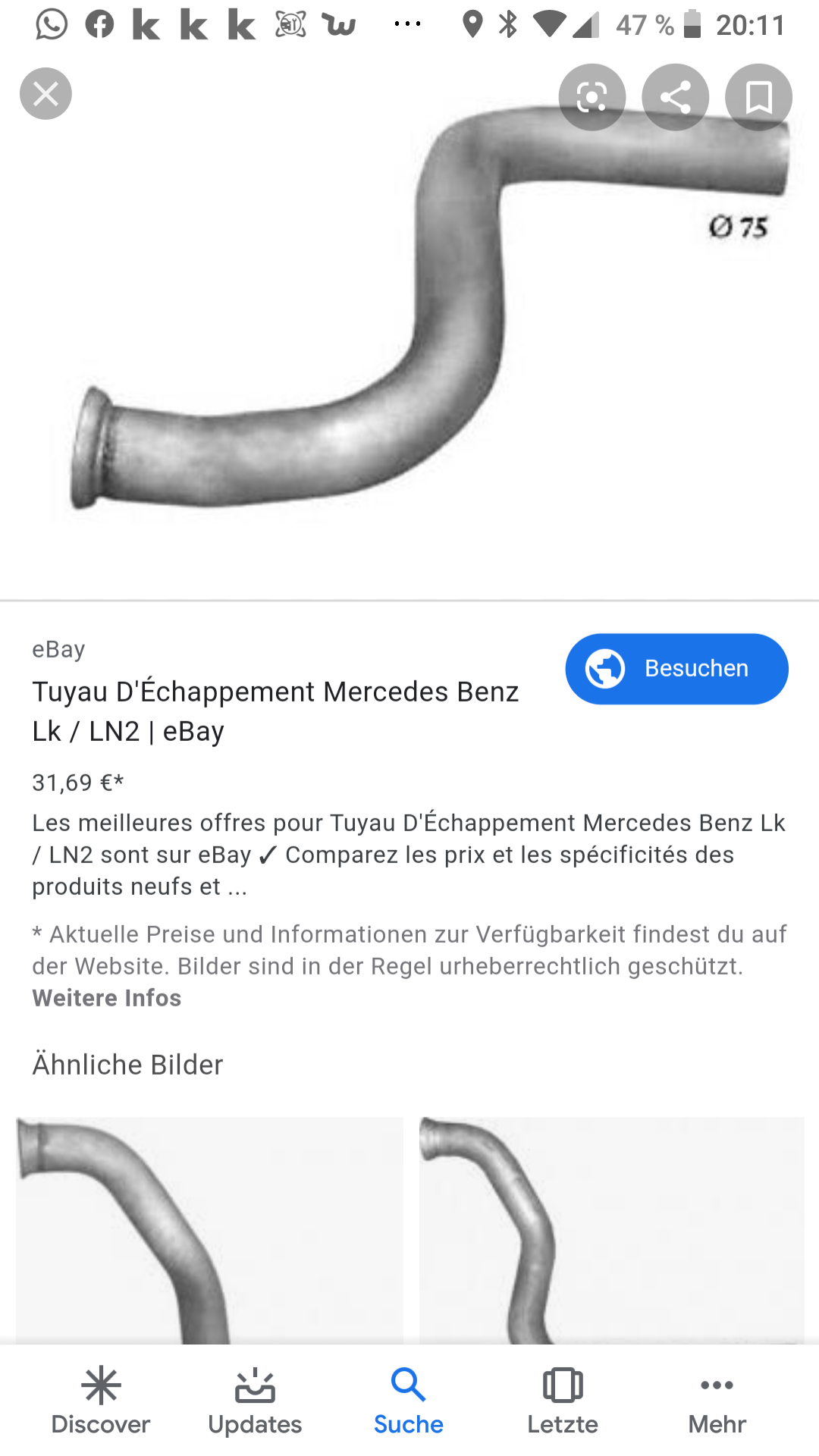Bookmark this image to a collection
The height and width of the screenshot is (1456, 819).
[x=758, y=97]
